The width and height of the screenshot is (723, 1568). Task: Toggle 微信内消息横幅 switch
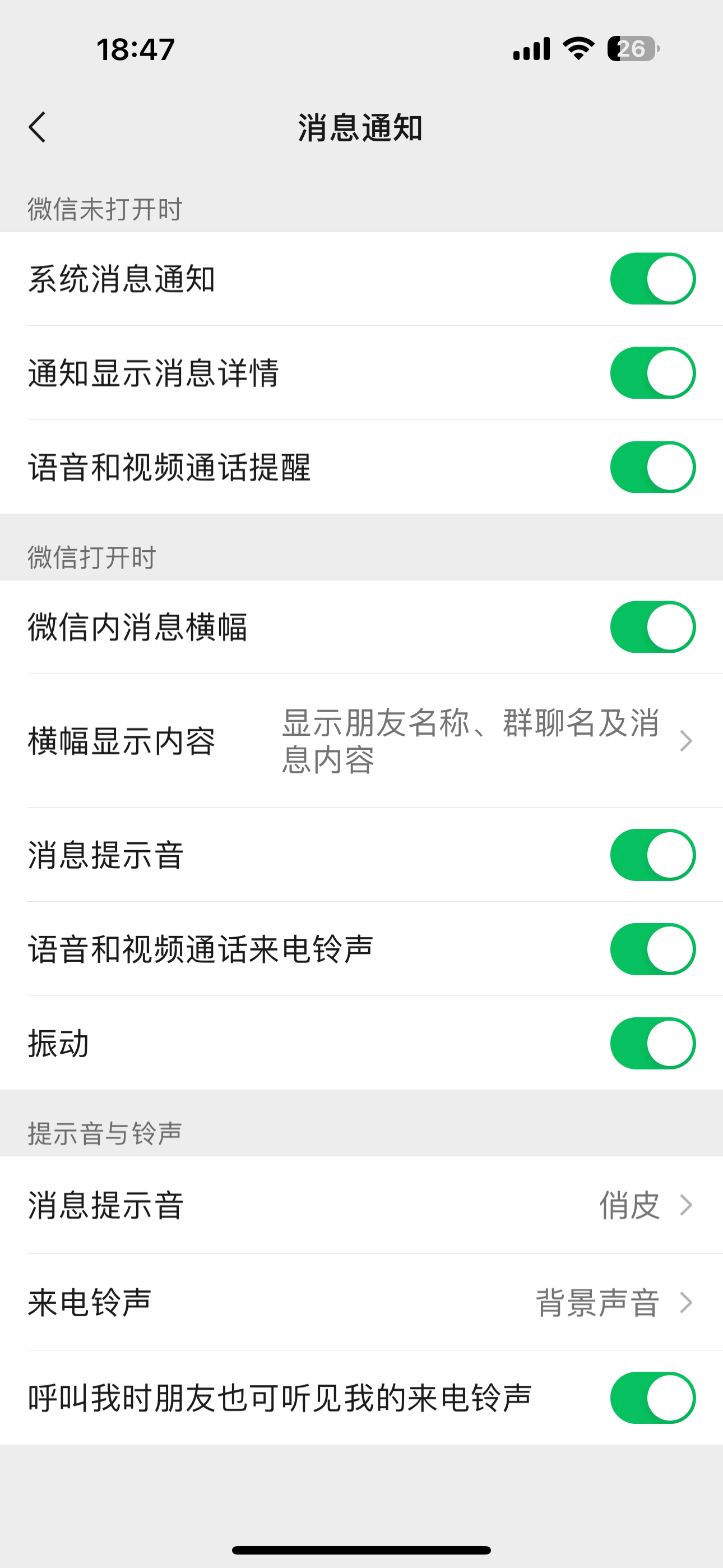(x=652, y=627)
